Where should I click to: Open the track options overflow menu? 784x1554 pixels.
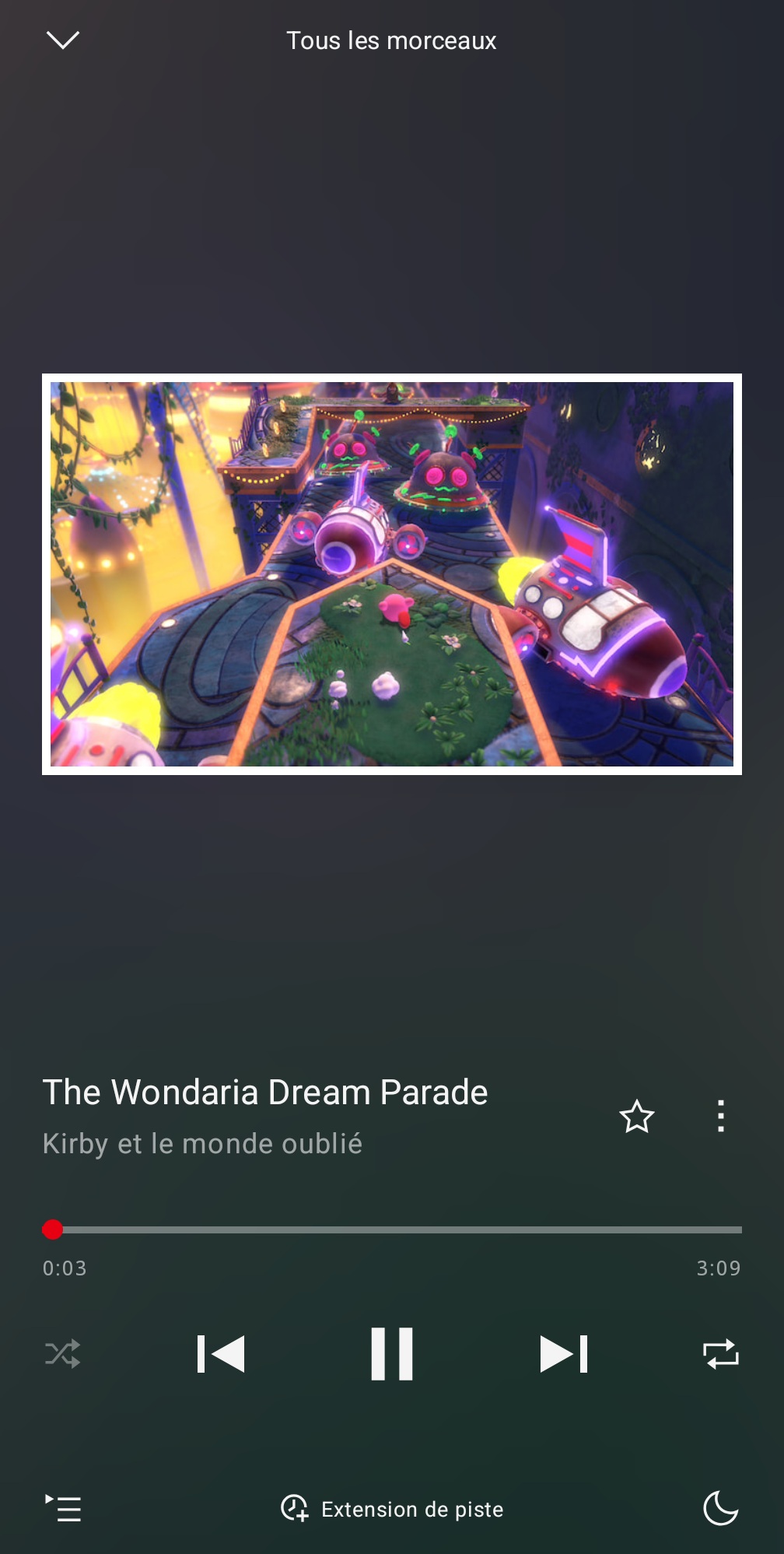coord(721,1116)
